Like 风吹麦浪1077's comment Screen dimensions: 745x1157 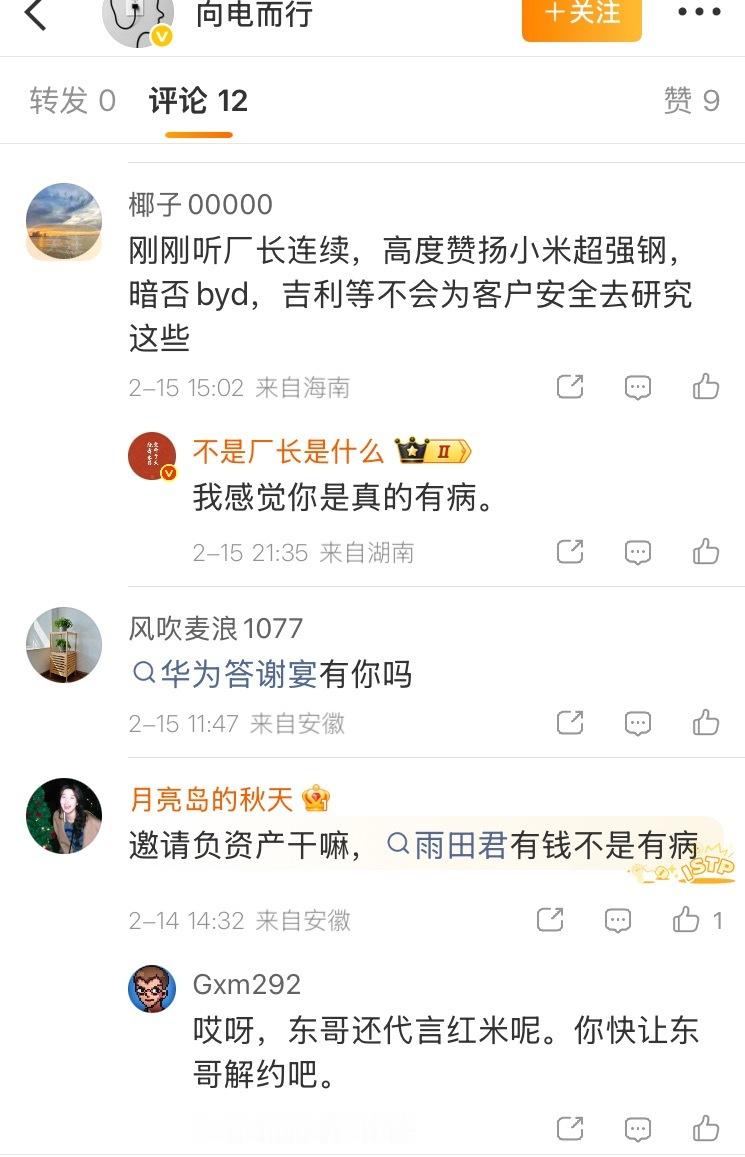(x=706, y=722)
